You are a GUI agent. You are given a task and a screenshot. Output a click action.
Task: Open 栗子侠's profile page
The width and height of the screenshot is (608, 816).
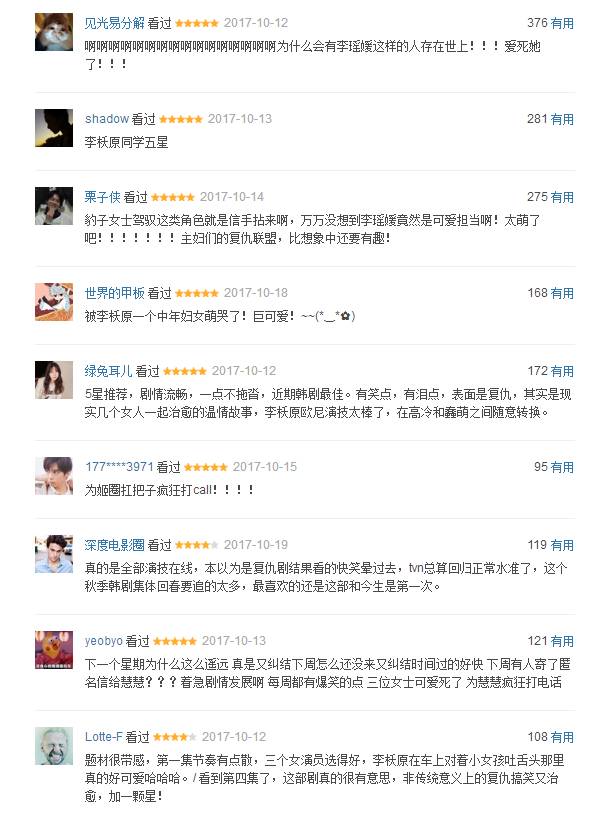pyautogui.click(x=103, y=197)
